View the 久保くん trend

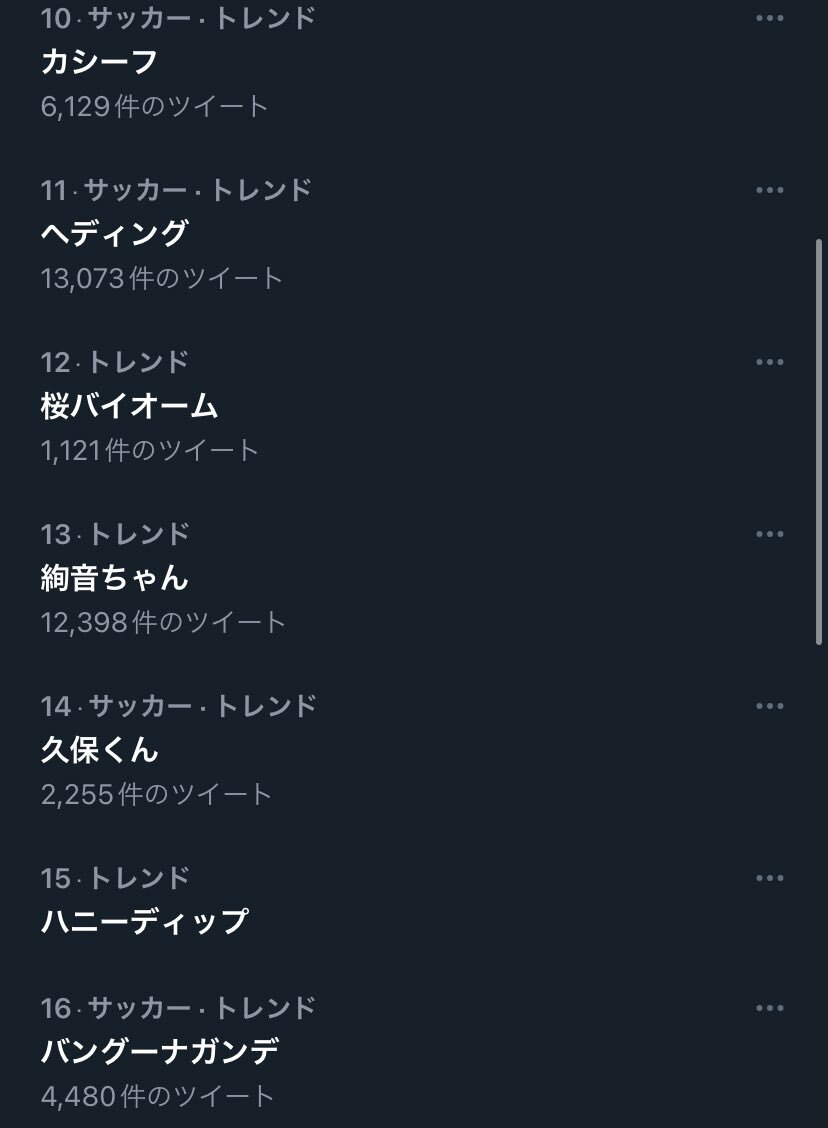99,749
